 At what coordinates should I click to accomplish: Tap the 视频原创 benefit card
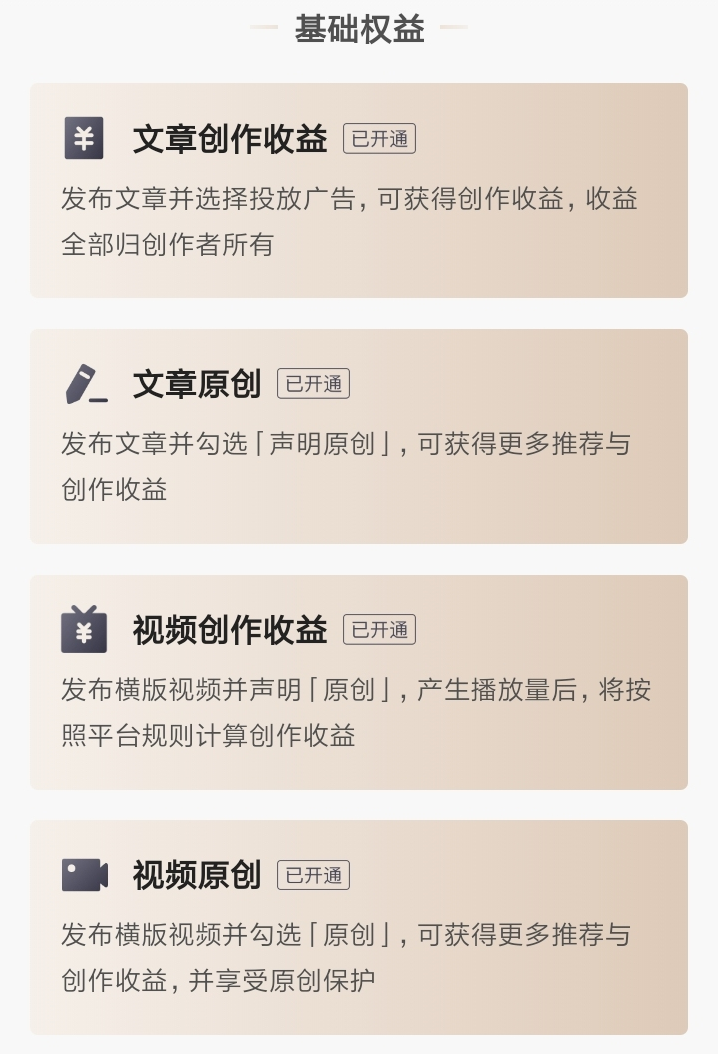358,927
